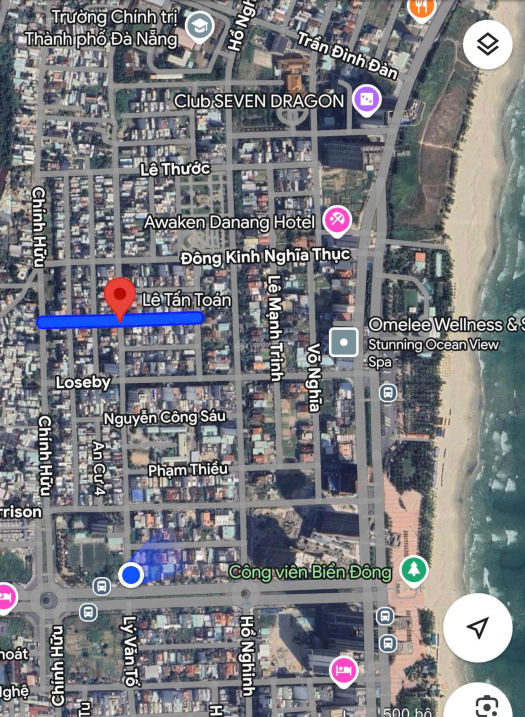The height and width of the screenshot is (717, 525).
Task: Open the map layers button
Action: tap(487, 45)
